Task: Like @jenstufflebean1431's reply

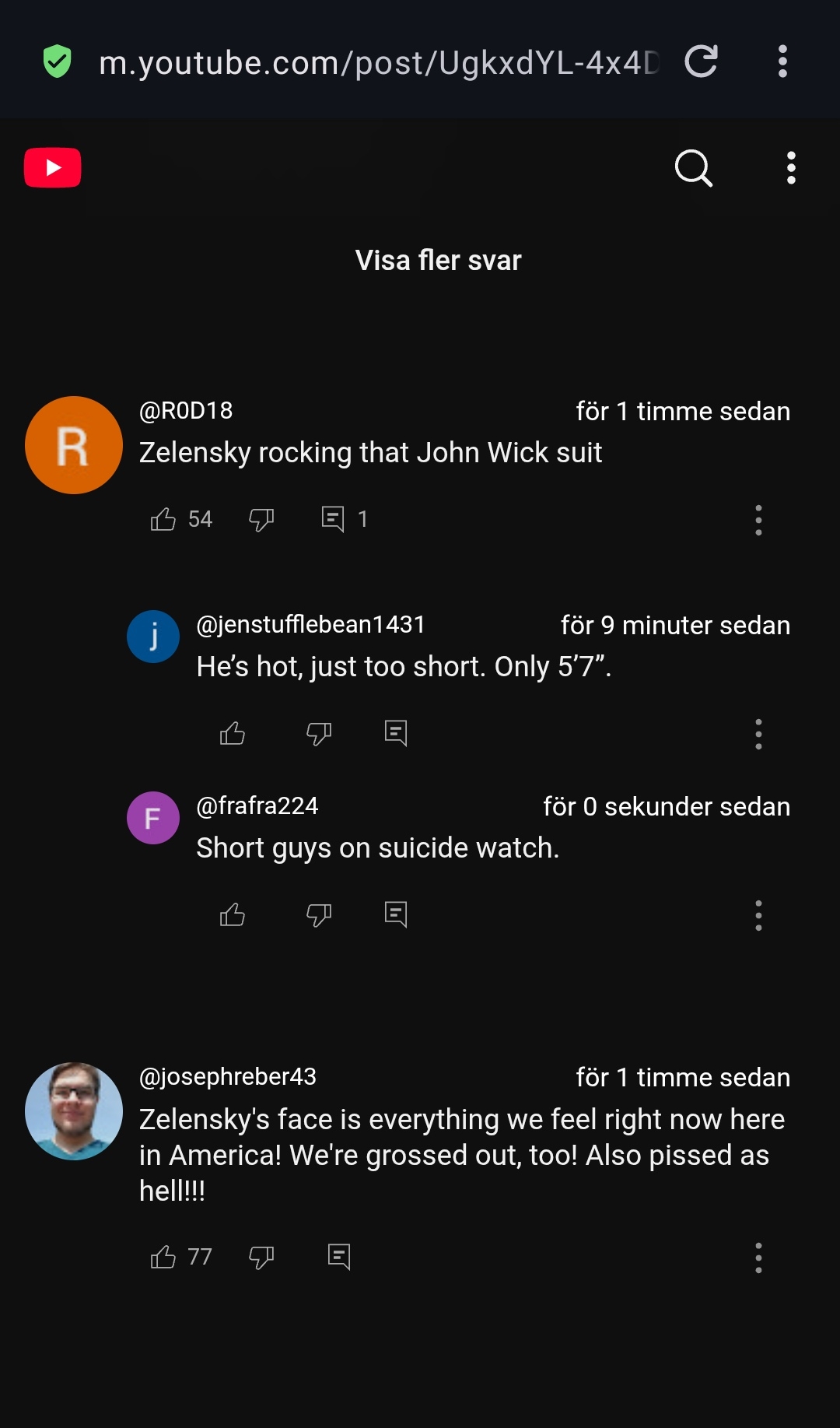Action: pos(233,733)
